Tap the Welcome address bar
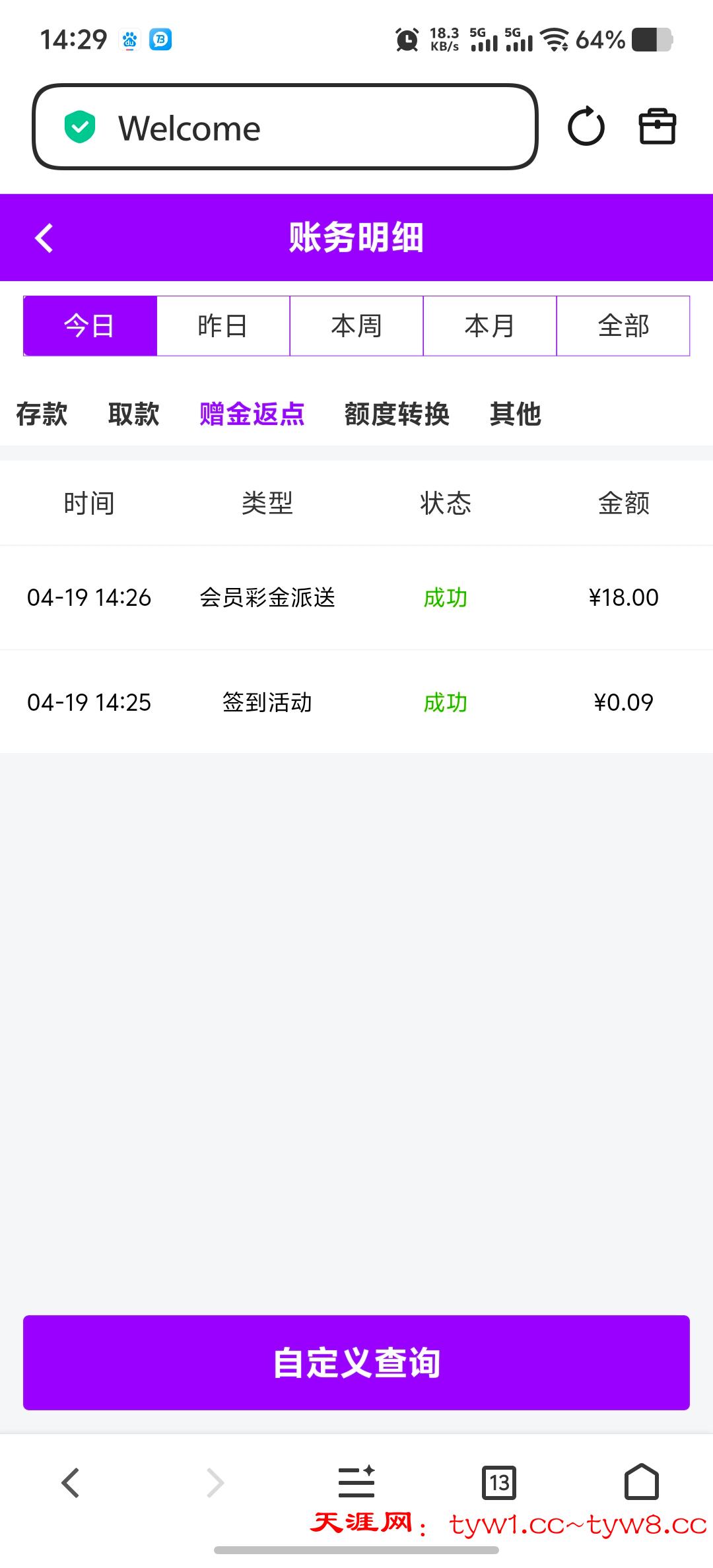The width and height of the screenshot is (713, 1568). (284, 127)
